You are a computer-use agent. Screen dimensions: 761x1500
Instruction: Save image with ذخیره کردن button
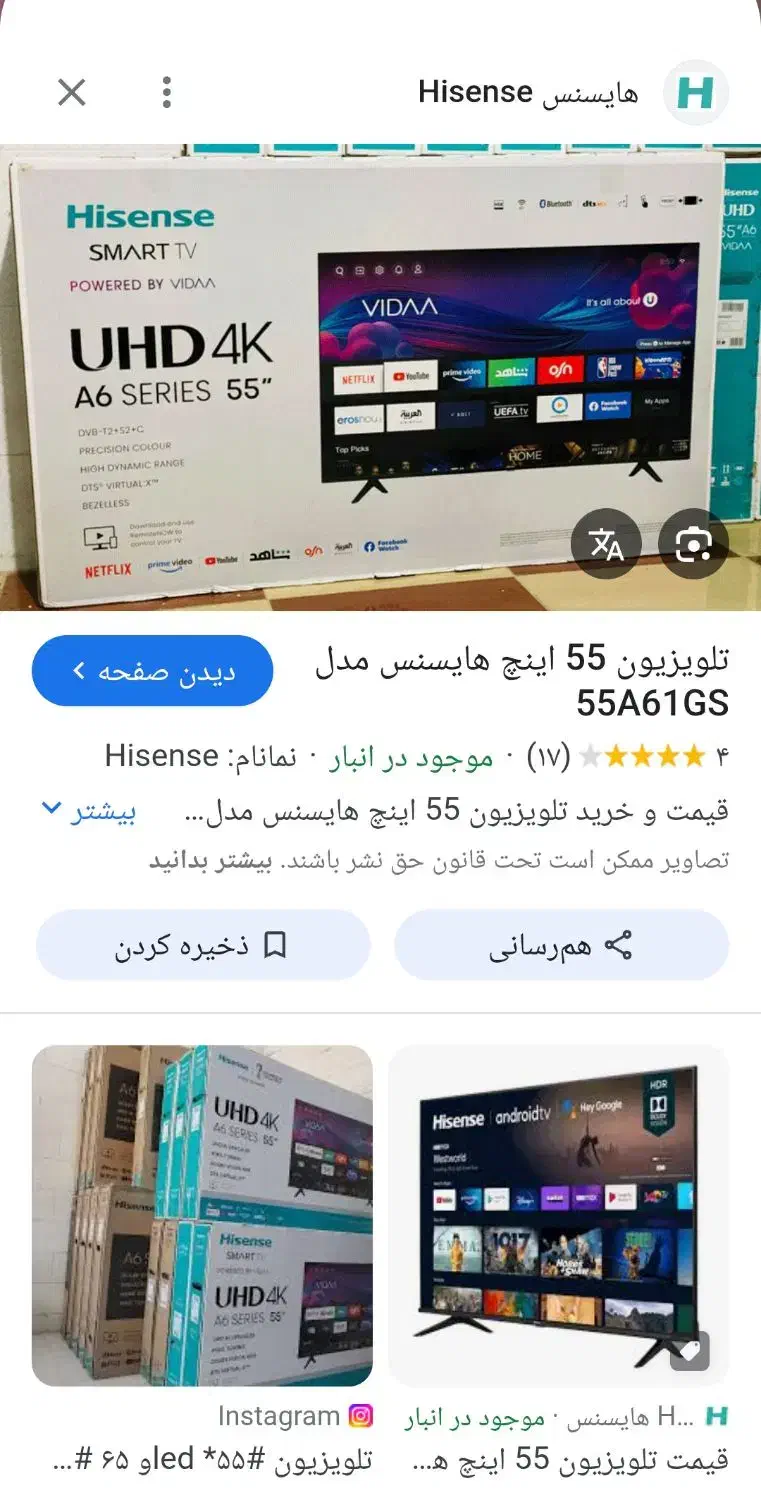point(203,945)
